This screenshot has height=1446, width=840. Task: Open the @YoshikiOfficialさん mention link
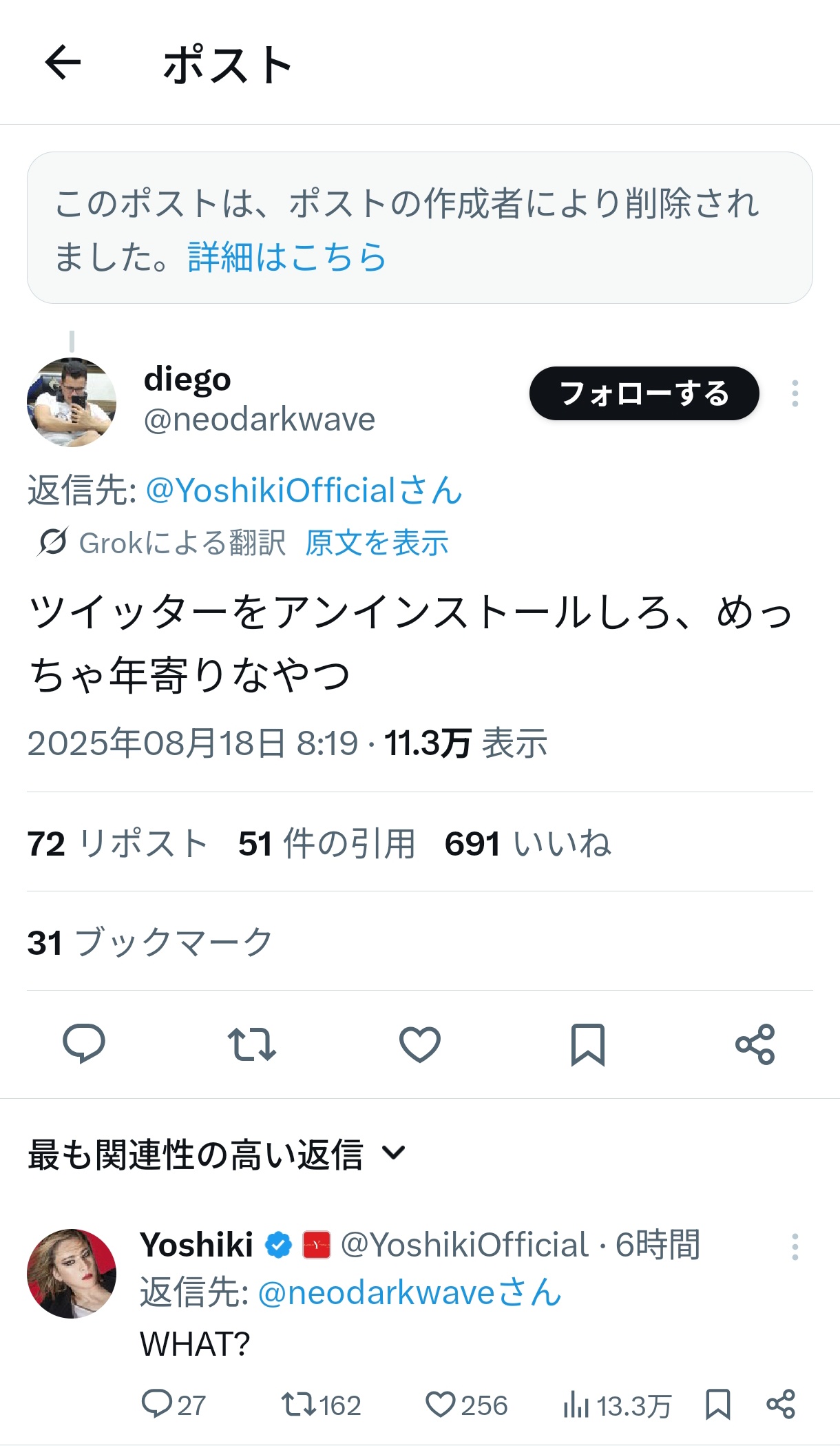pos(304,490)
